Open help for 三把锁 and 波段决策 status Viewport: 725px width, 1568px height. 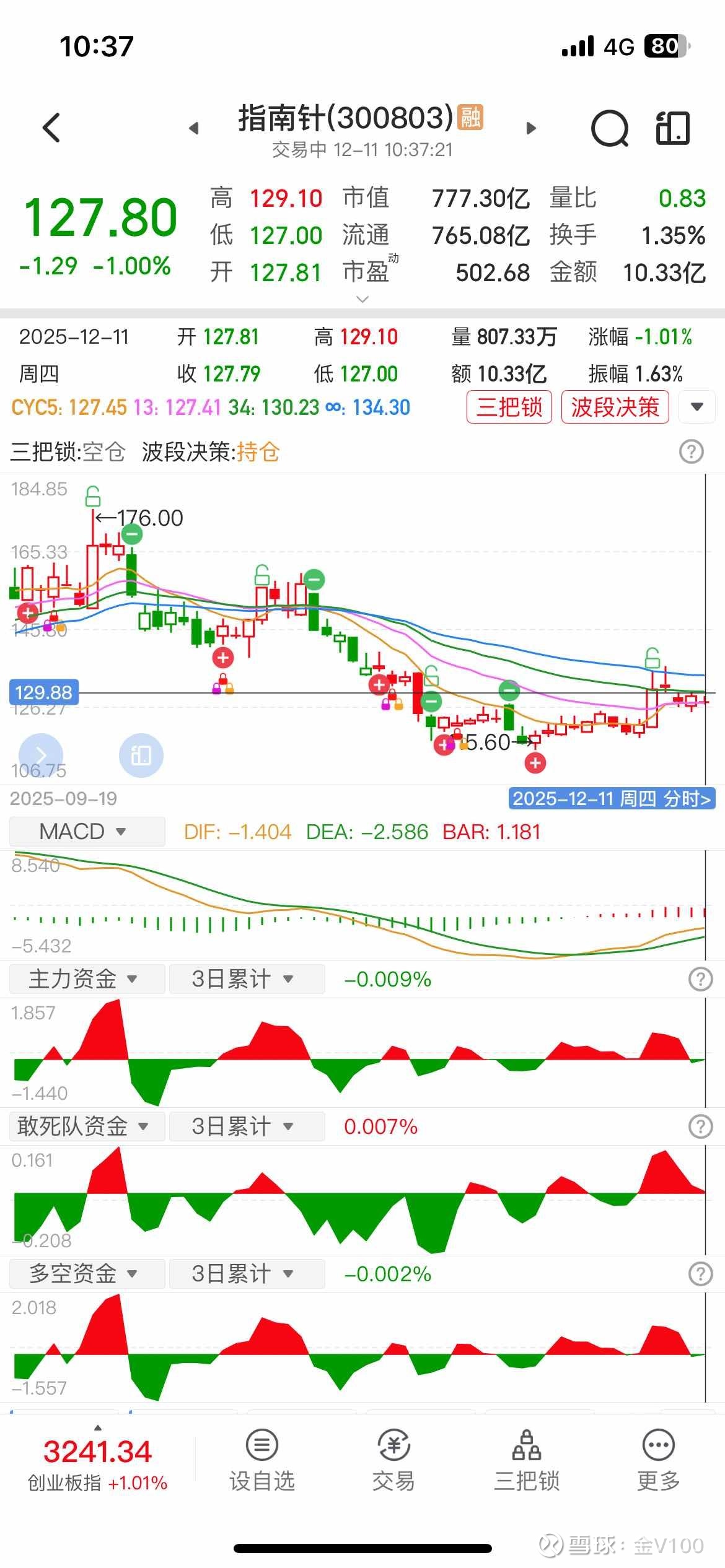691,452
